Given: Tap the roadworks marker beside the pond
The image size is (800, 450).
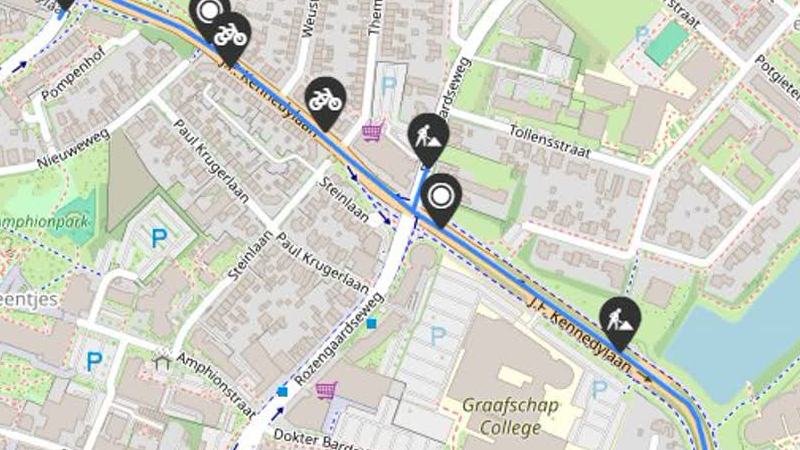Looking at the screenshot, I should click(x=620, y=318).
